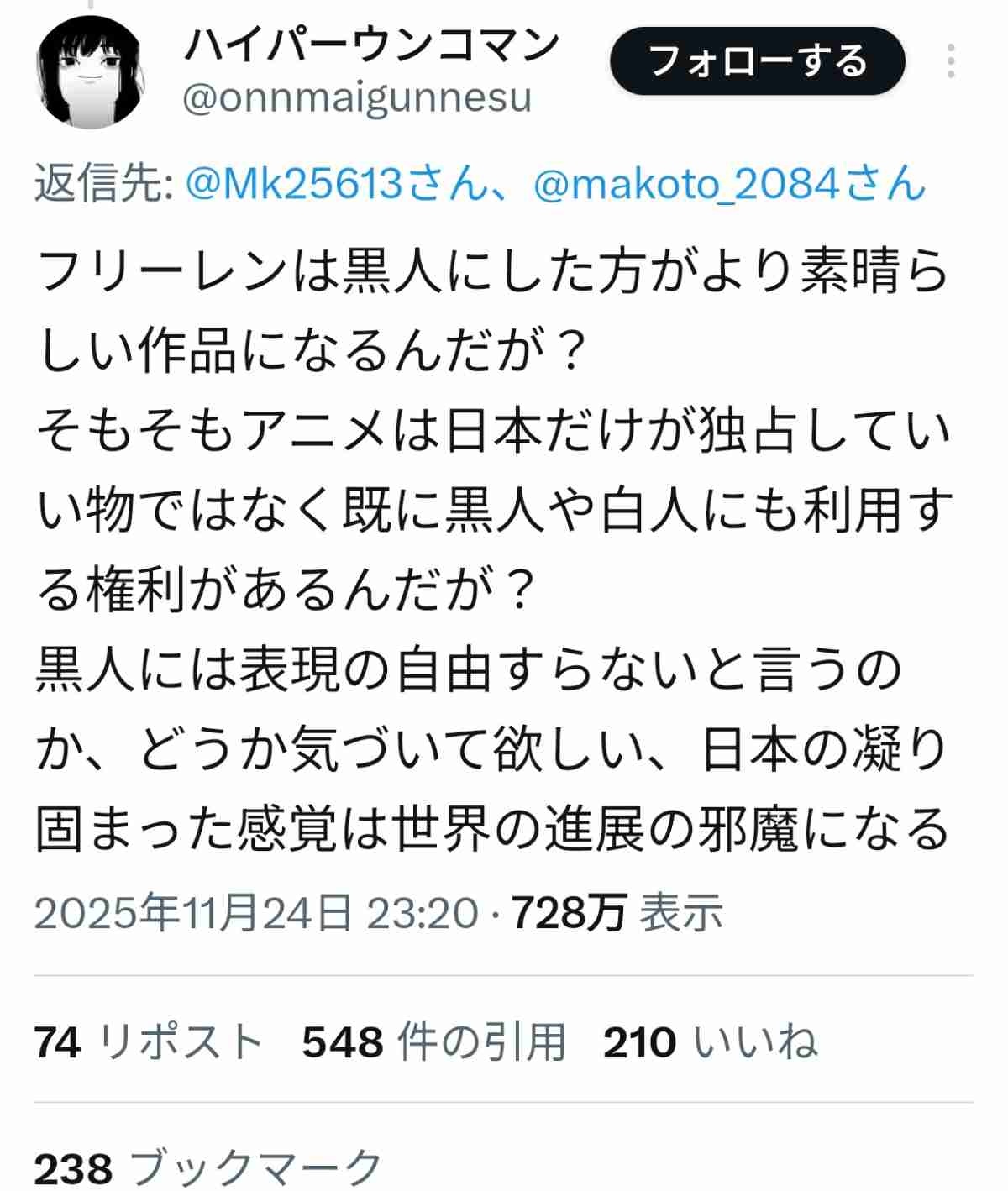Open the @onnmaigunnesu profile name

pos(357,98)
